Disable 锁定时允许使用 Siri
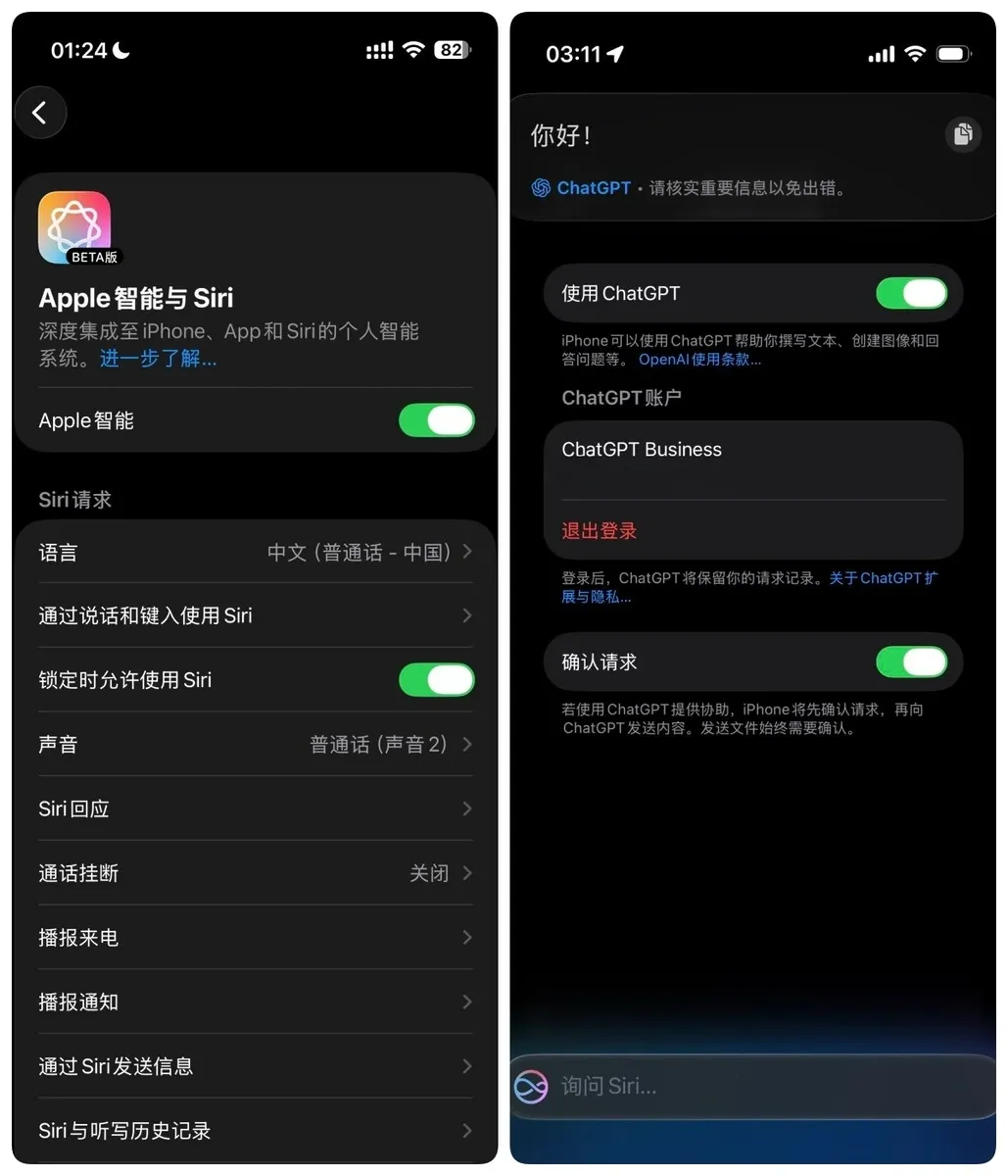This screenshot has width=1008, height=1176. coord(436,679)
